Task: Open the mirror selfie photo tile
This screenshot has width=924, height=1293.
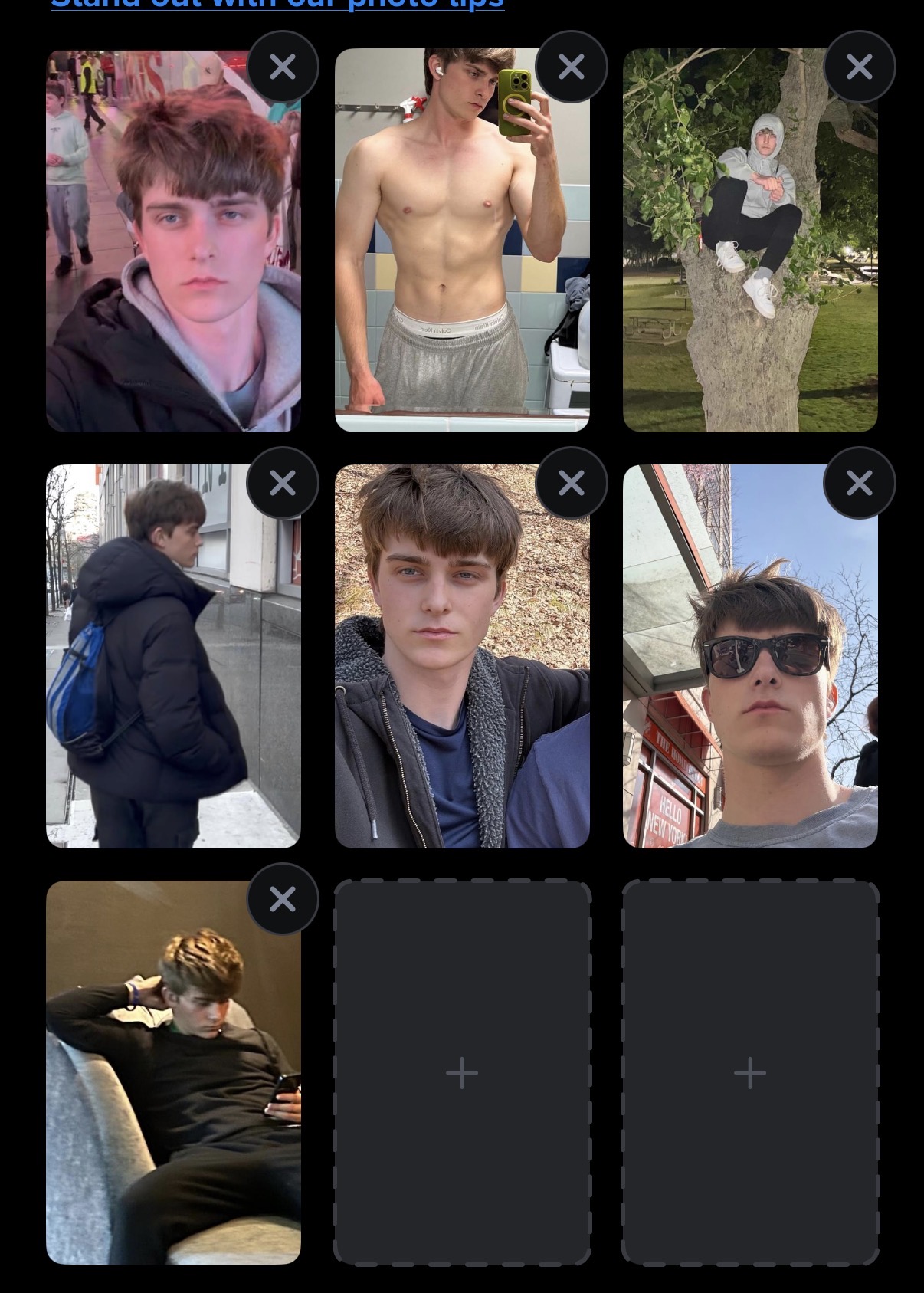Action: [x=462, y=253]
